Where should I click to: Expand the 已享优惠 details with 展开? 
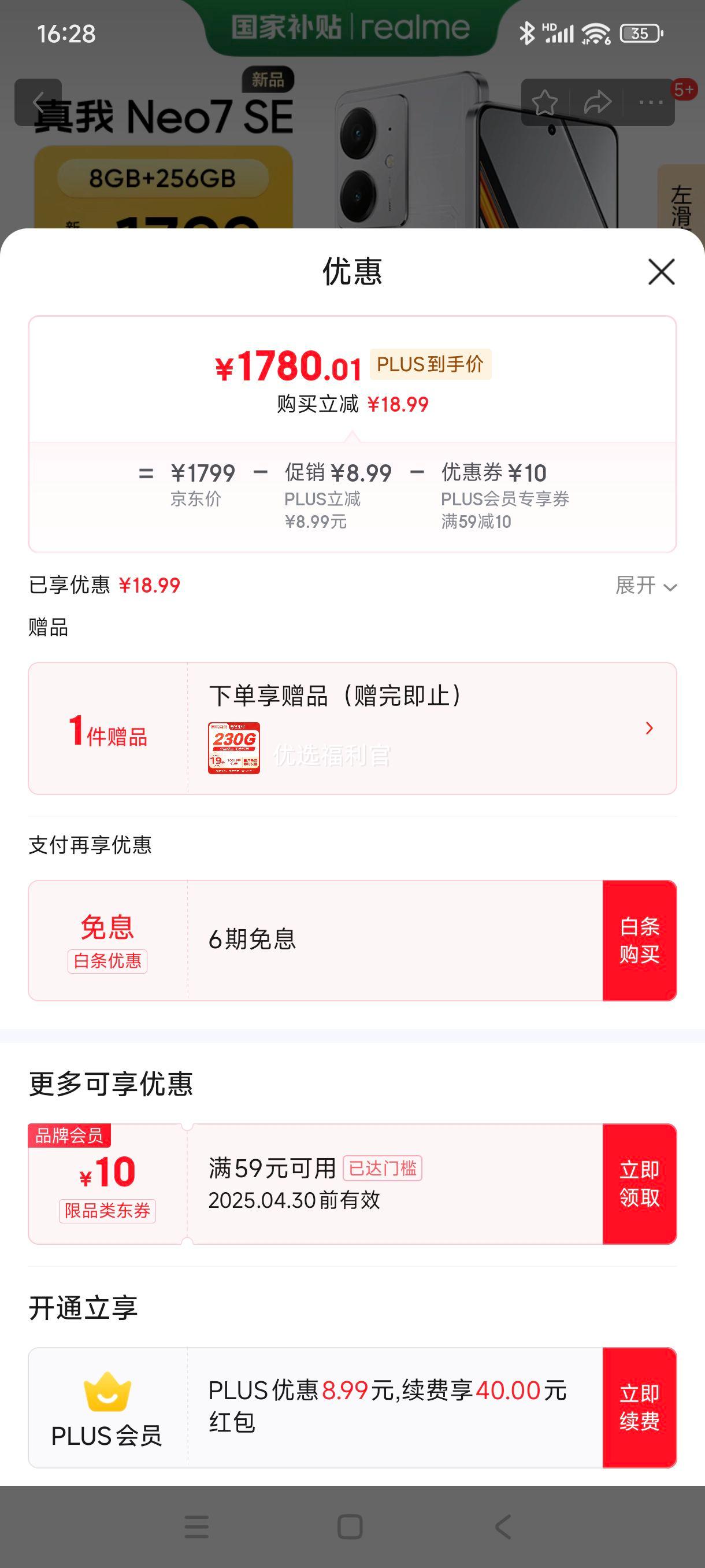pyautogui.click(x=645, y=586)
